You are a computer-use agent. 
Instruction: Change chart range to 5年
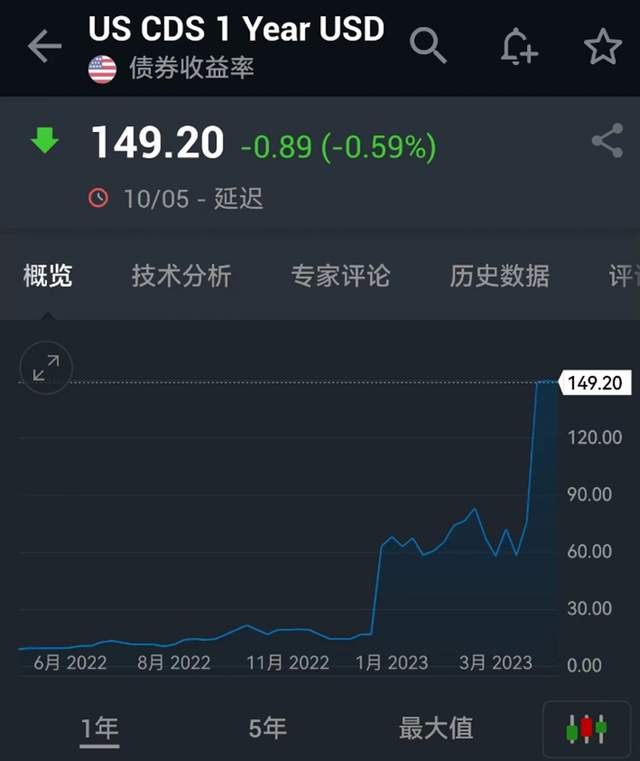[x=267, y=728]
